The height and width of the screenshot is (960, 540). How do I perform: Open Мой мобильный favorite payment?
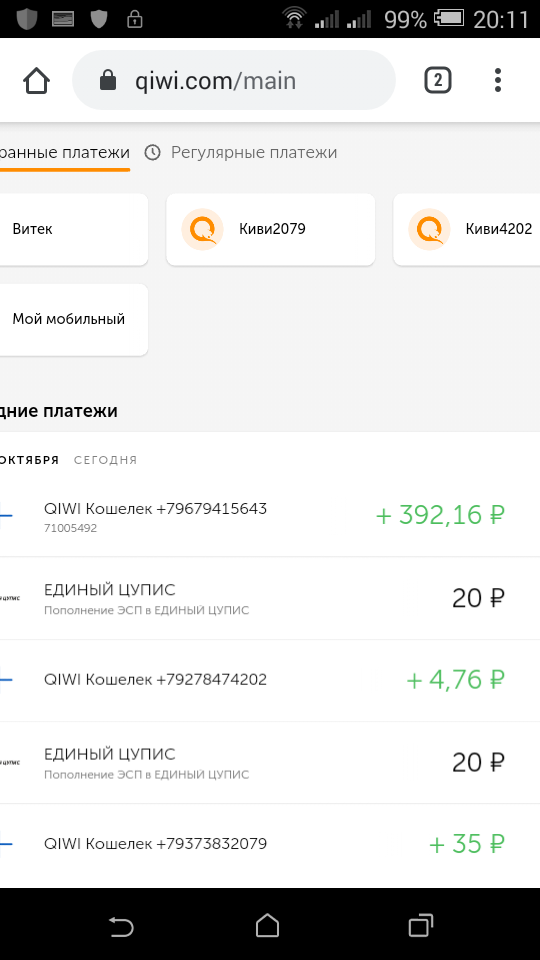(73, 319)
